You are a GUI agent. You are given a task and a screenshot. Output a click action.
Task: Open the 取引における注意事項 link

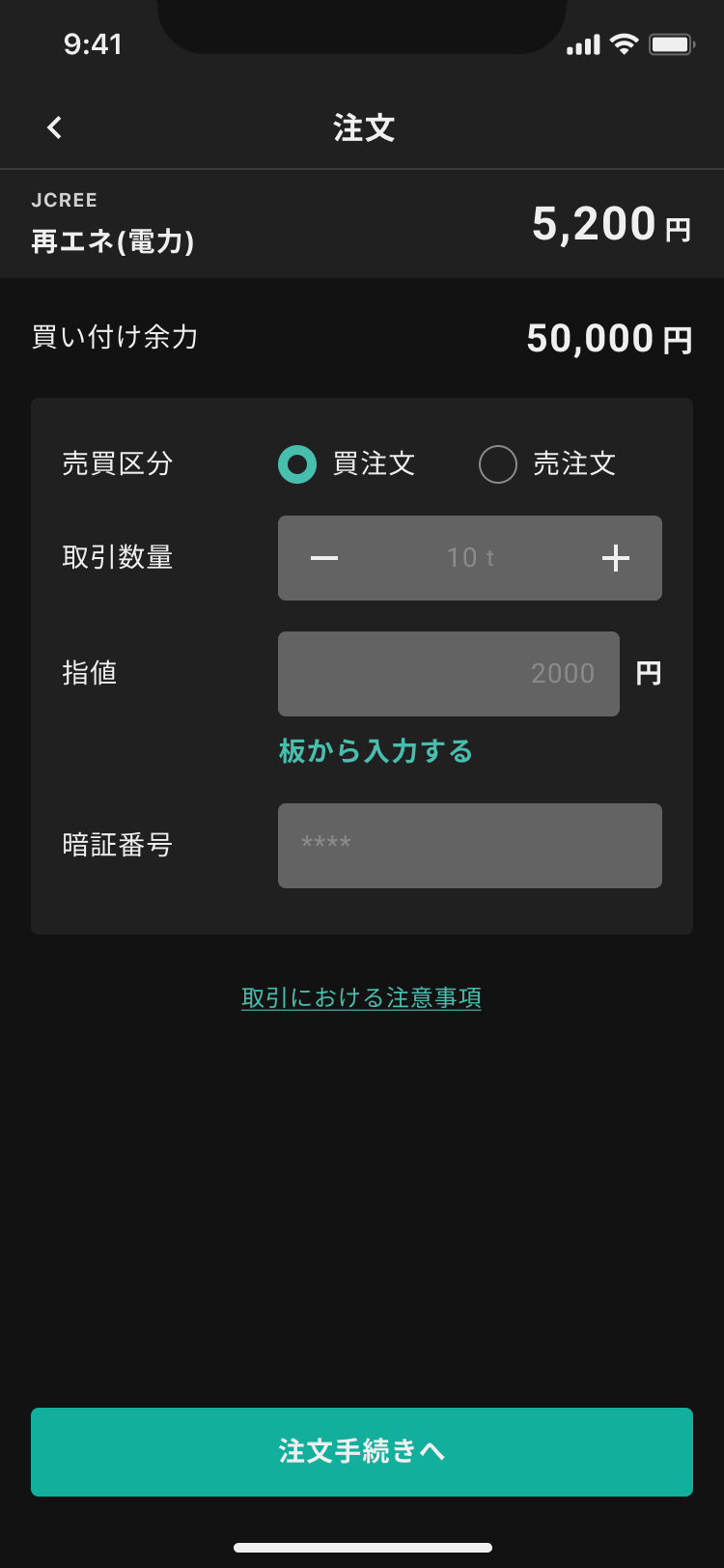[362, 998]
